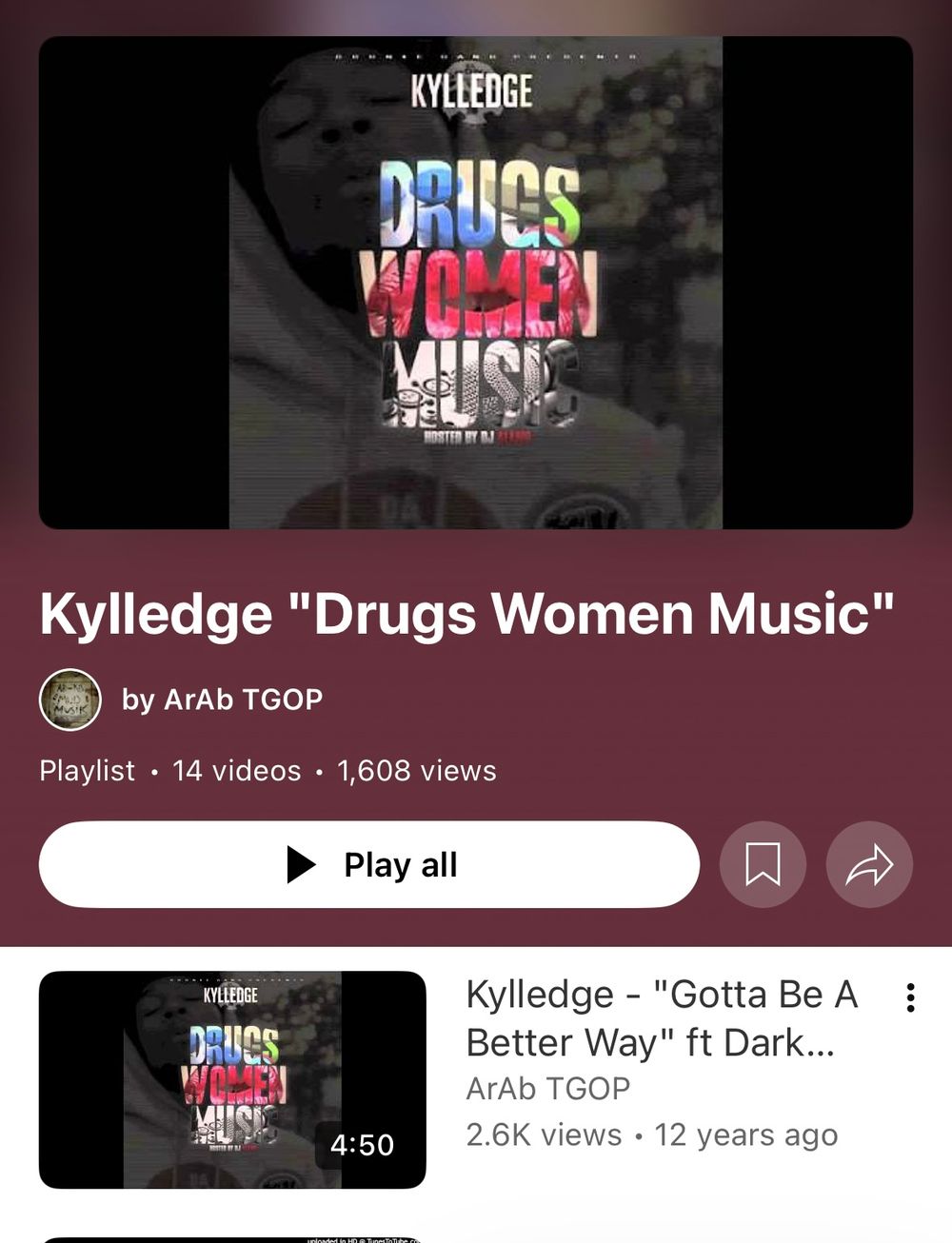Open ArAb TGOP channel
The height and width of the screenshot is (1243, 952).
coord(222,700)
